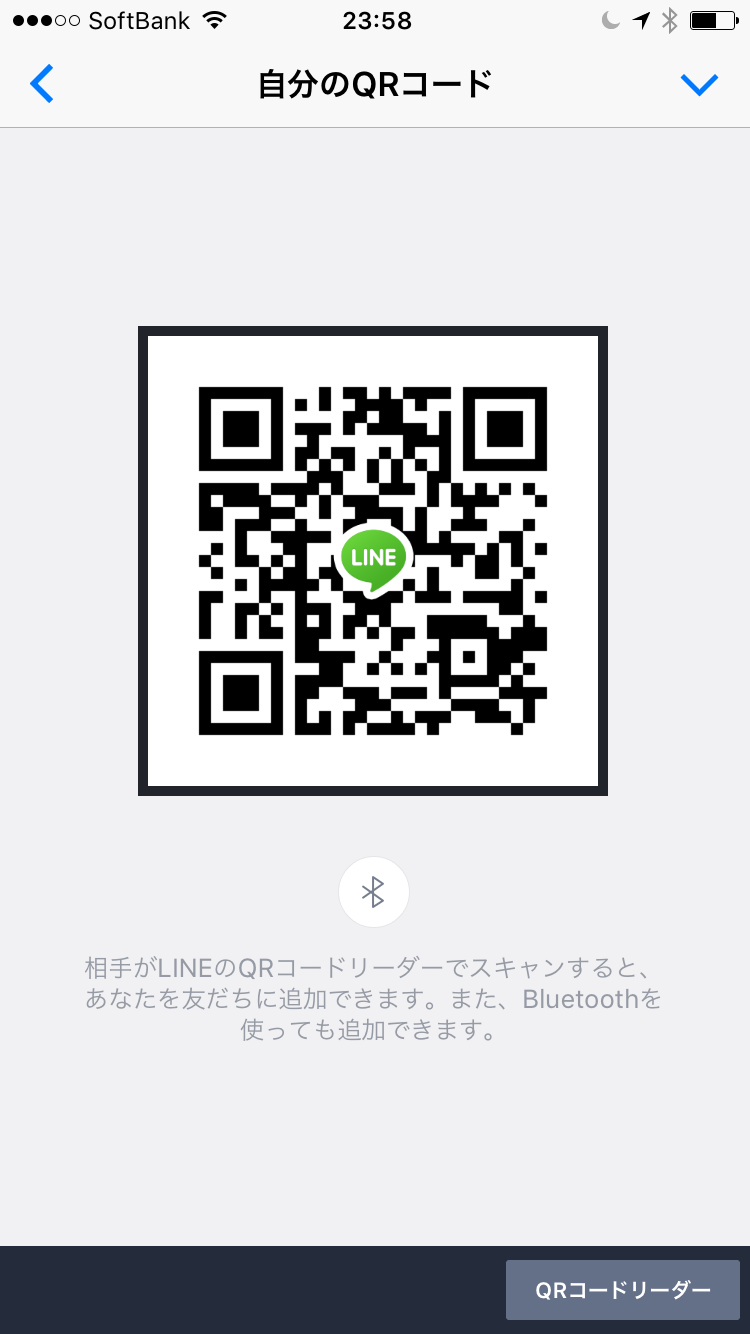Tap the battery indicator in the status bar
750x1334 pixels.
point(712,18)
